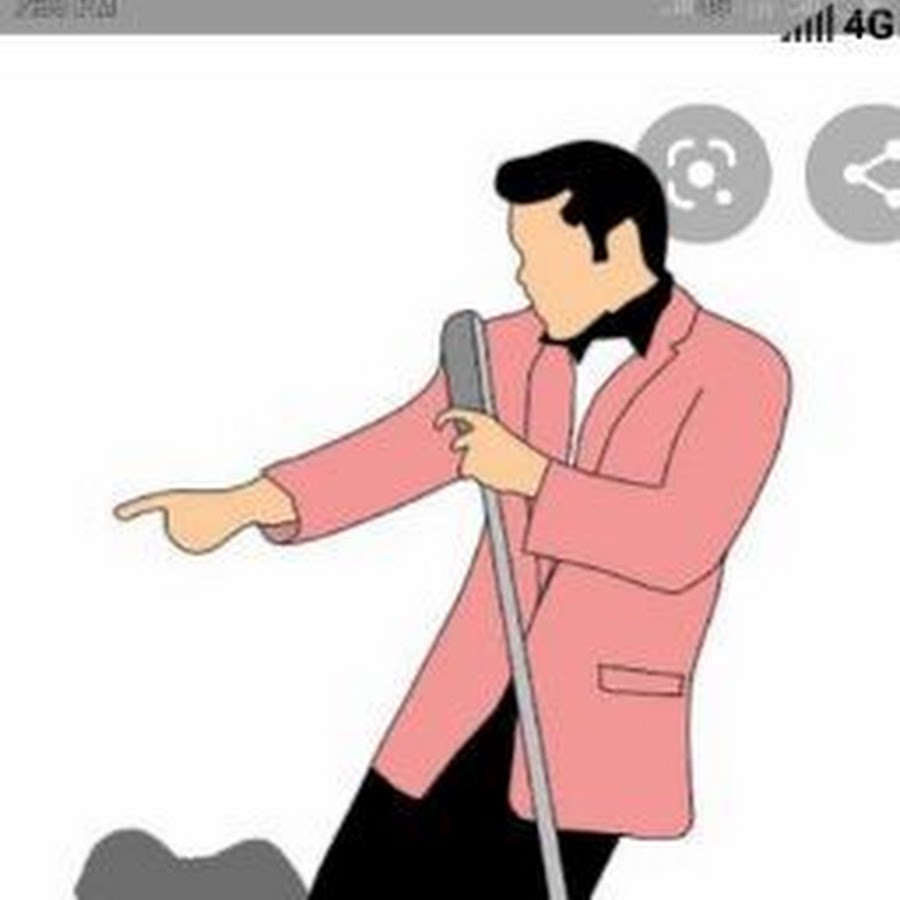The image size is (900, 900).
Task: Open the visual search lens icon
Action: (703, 174)
